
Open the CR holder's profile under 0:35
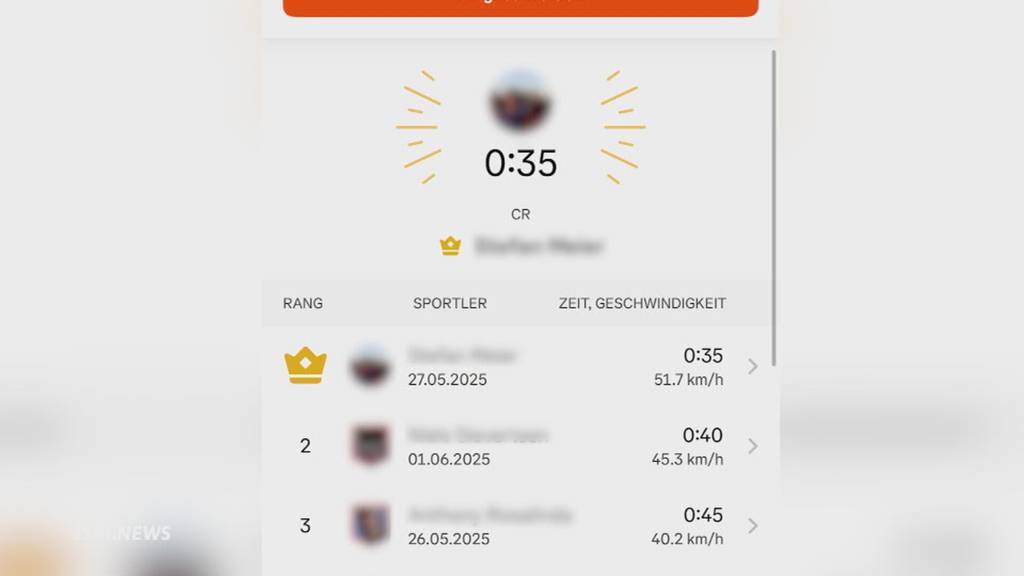click(x=538, y=246)
